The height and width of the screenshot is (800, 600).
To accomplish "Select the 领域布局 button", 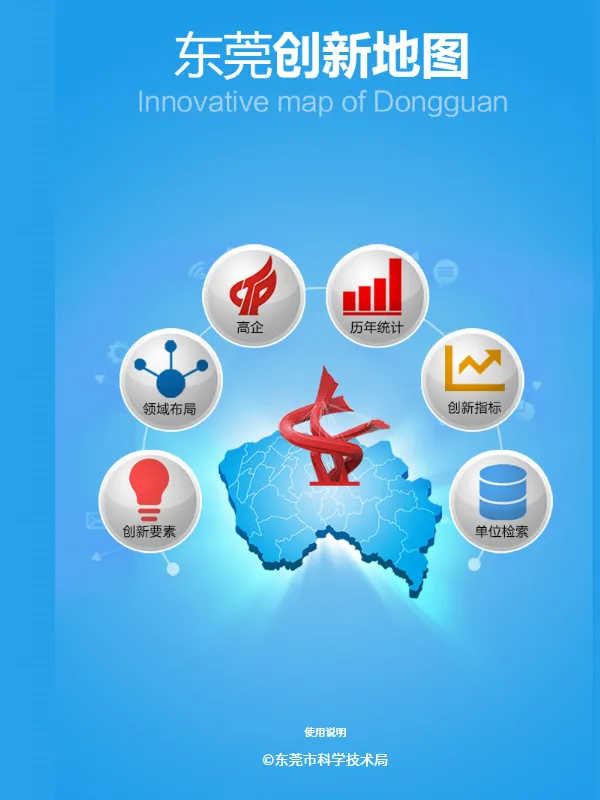I will click(x=169, y=379).
